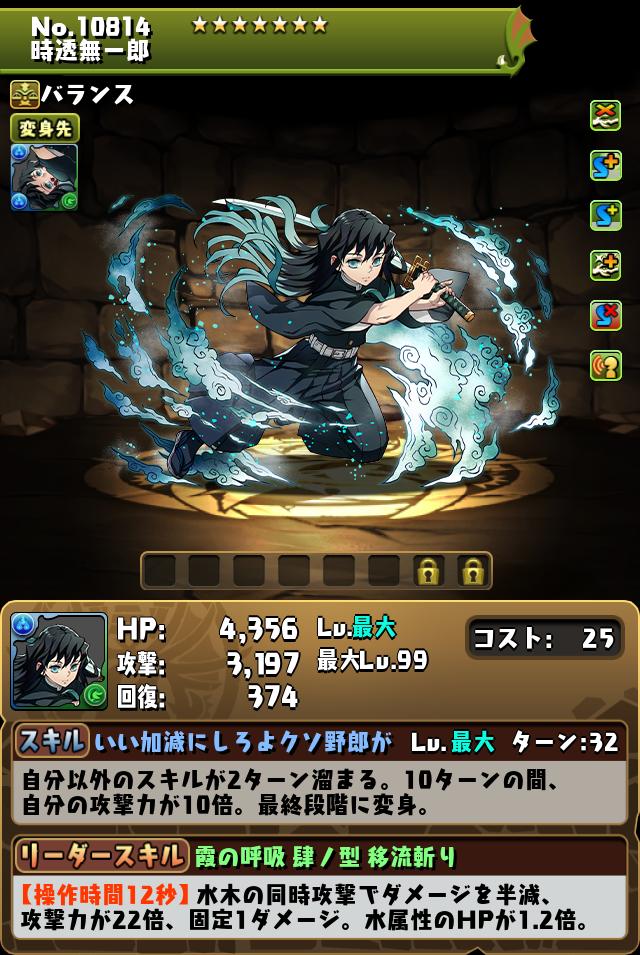The image size is (640, 955).
Task: View the スキル active skill details
Action: pyautogui.click(x=52, y=742)
